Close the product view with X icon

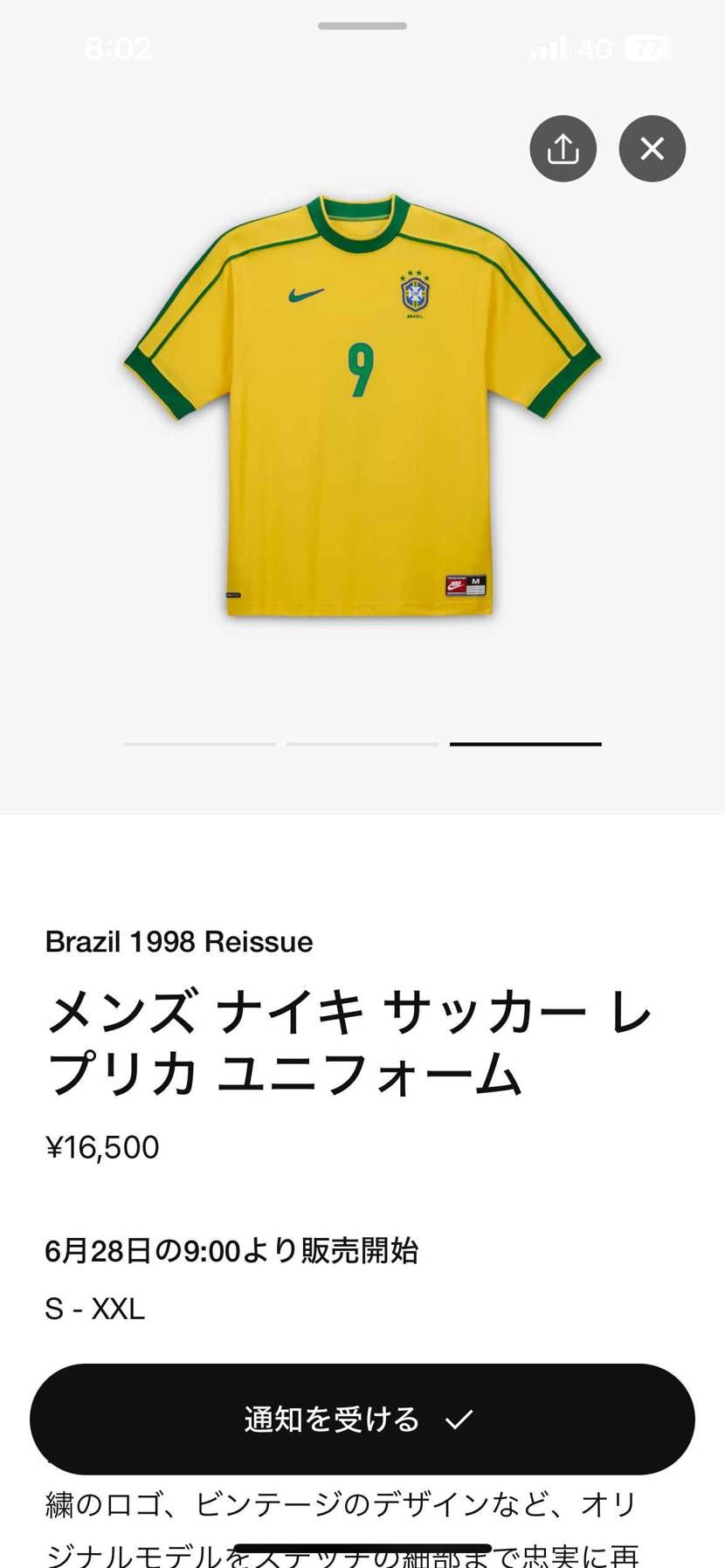[652, 148]
